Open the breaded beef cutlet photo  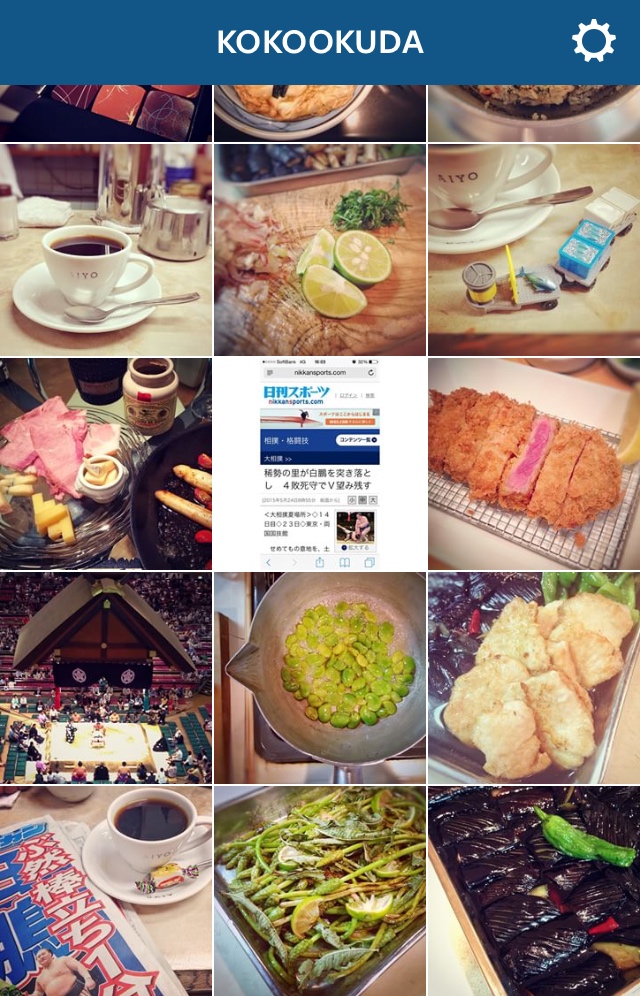[x=534, y=464]
